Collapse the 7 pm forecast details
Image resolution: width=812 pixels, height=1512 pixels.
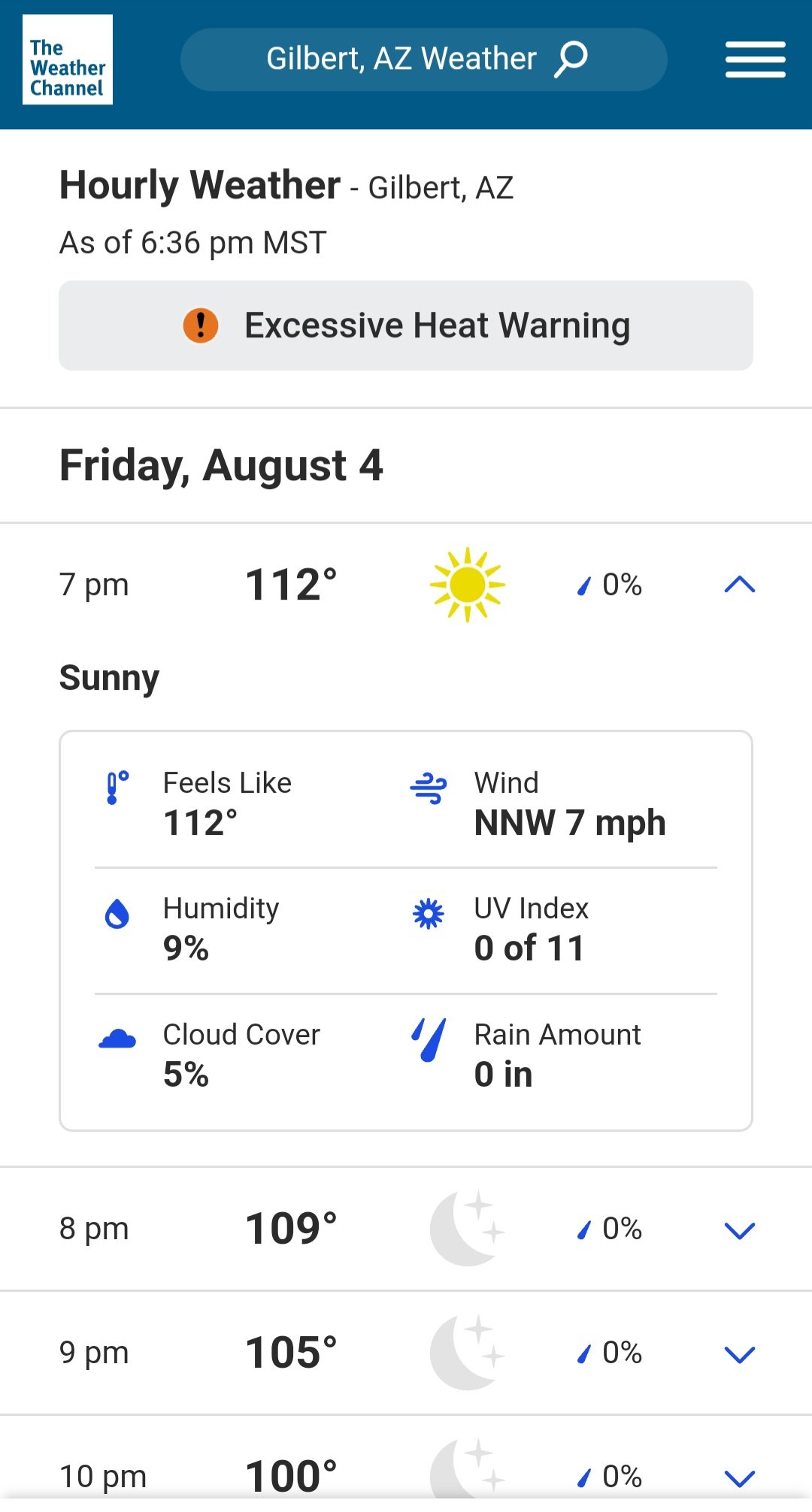point(739,585)
